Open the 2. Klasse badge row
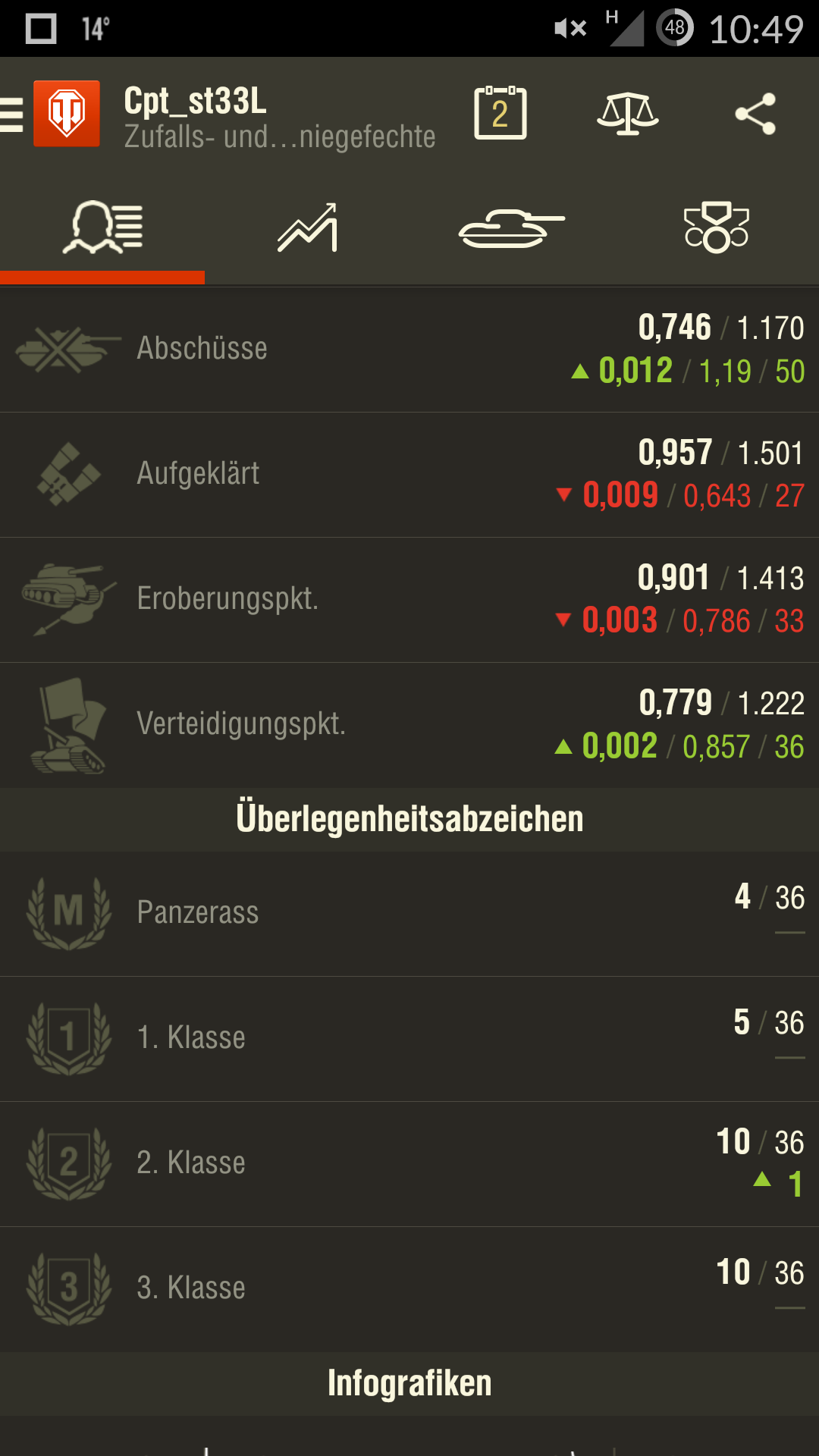This screenshot has height=1456, width=819. [x=409, y=1163]
